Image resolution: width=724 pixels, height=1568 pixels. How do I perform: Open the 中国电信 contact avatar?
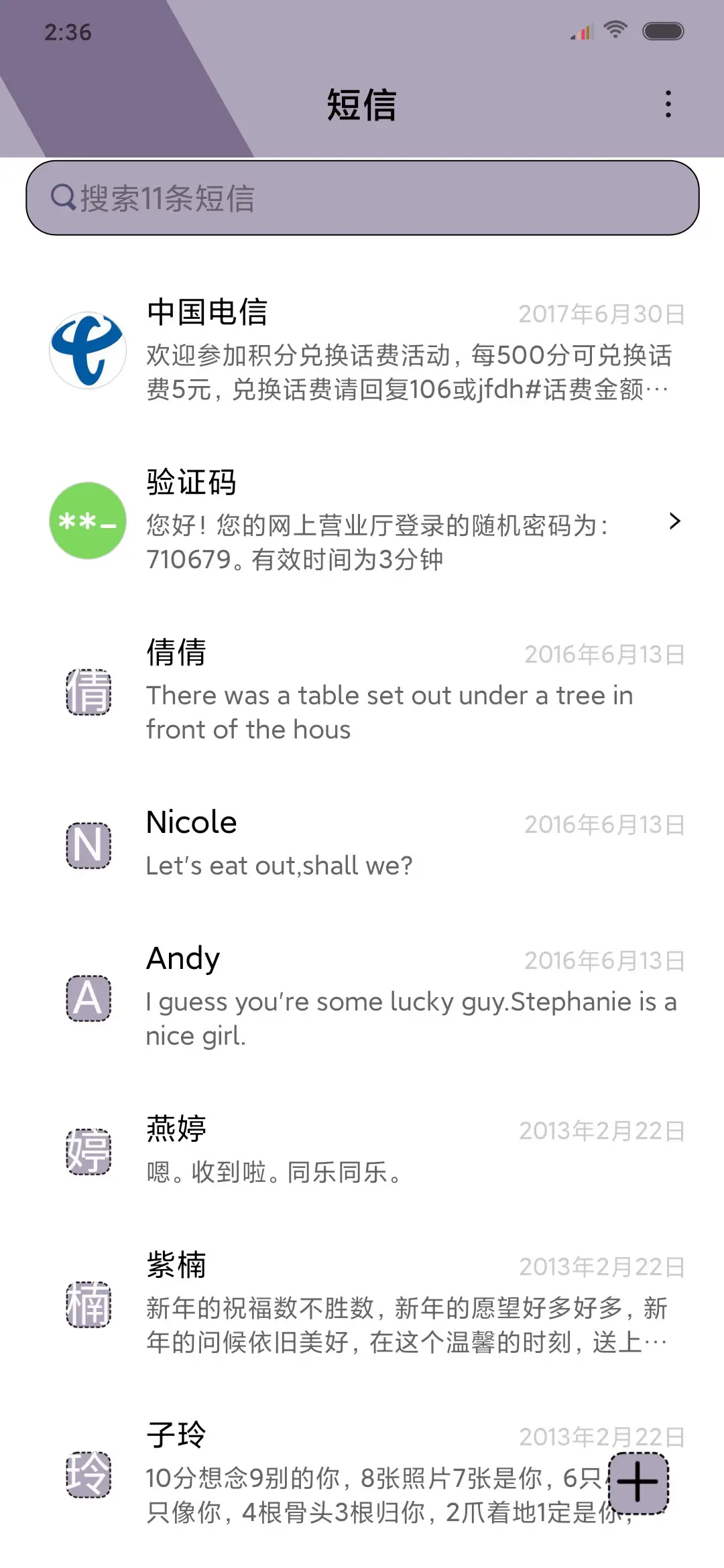[86, 349]
